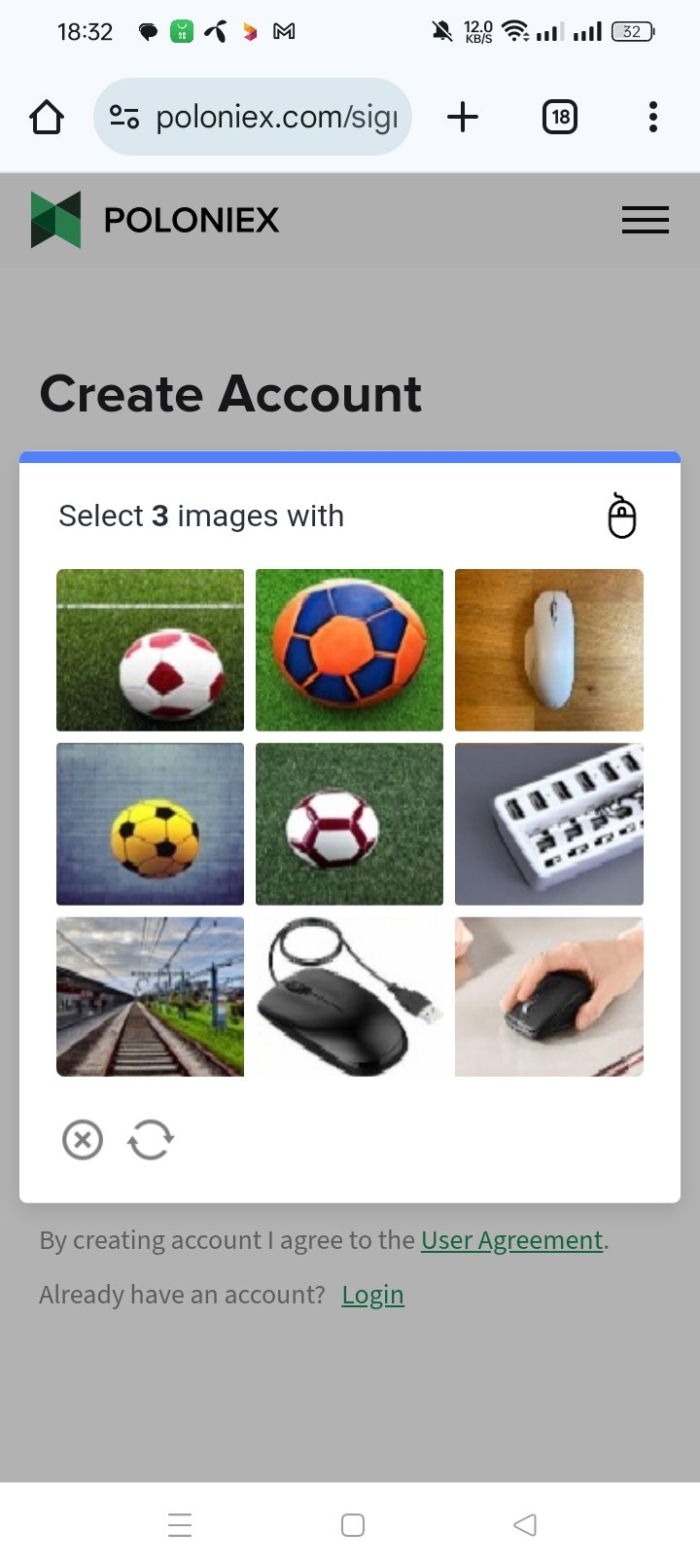The width and height of the screenshot is (700, 1568).
Task: Select the white mouse on wood tile
Action: pyautogui.click(x=549, y=650)
